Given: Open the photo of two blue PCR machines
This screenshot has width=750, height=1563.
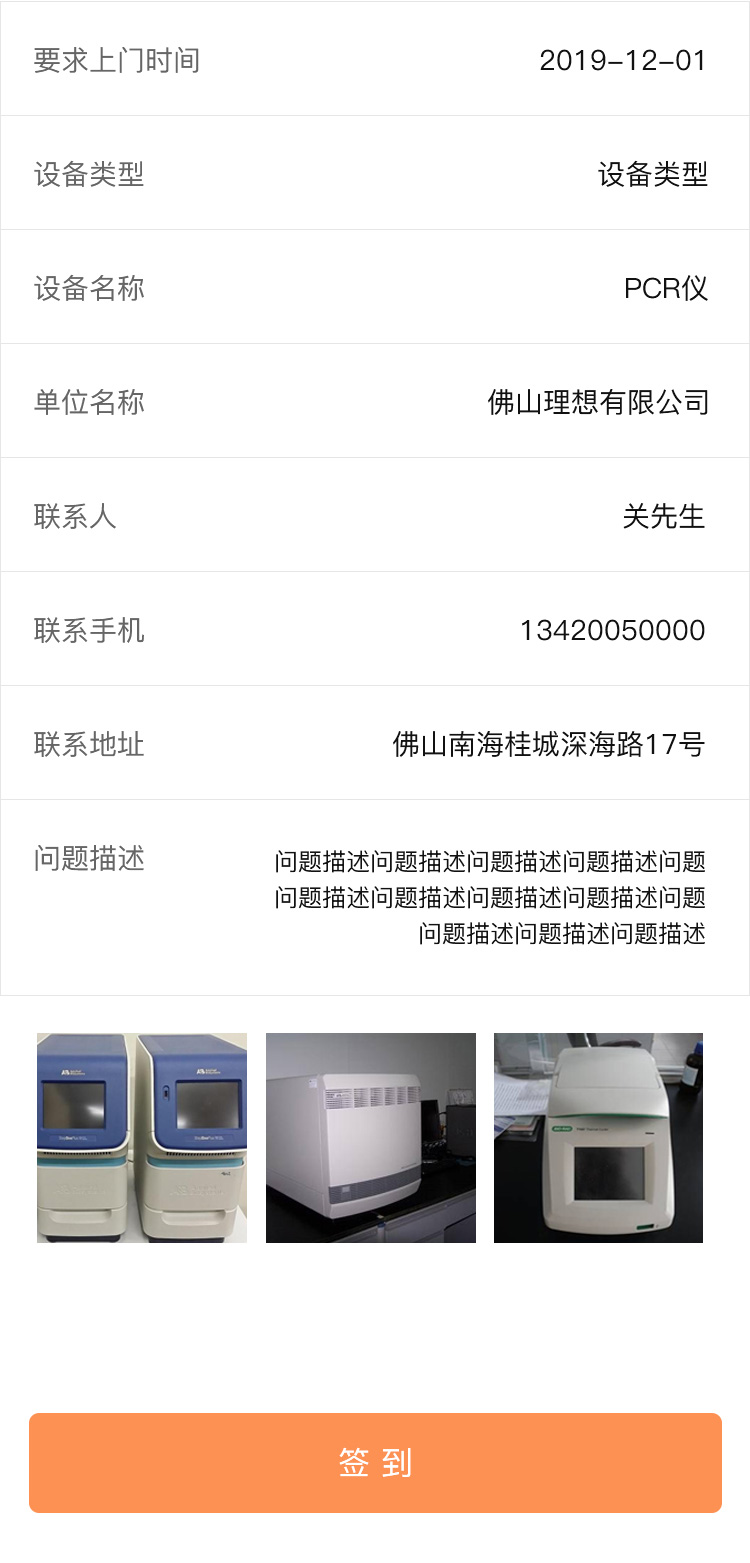Looking at the screenshot, I should (142, 1138).
